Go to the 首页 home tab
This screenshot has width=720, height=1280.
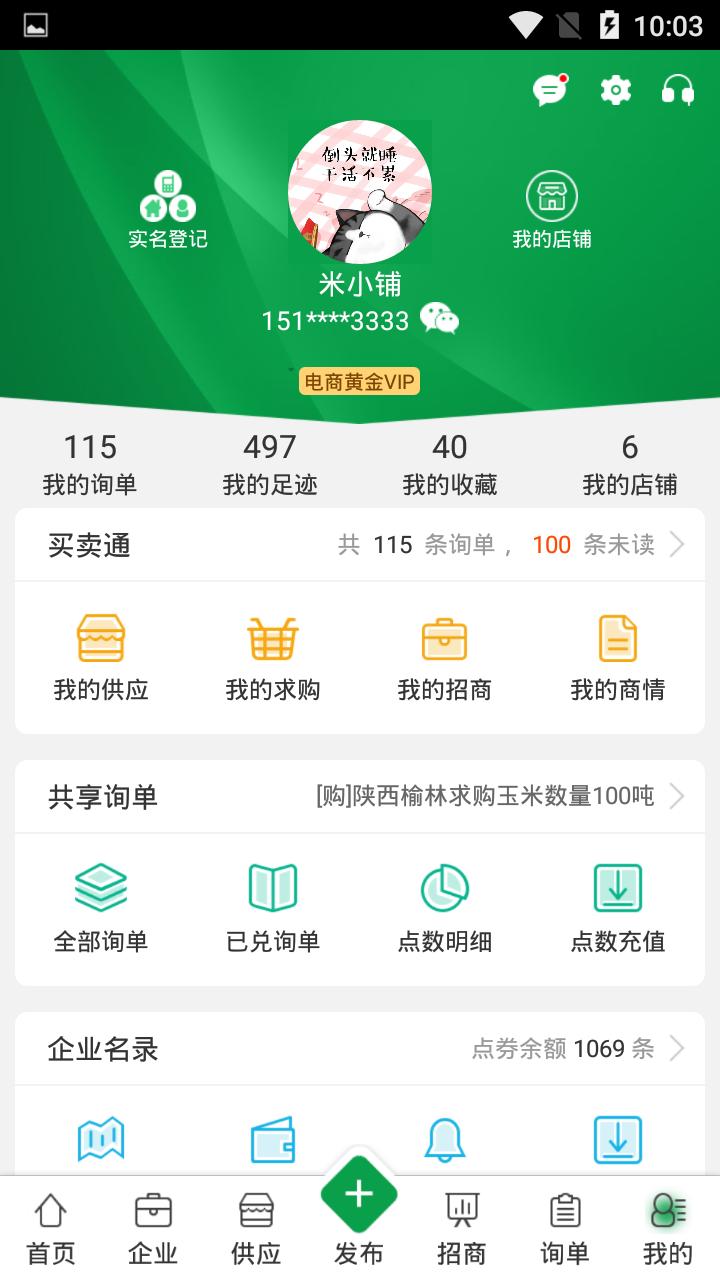click(51, 1224)
